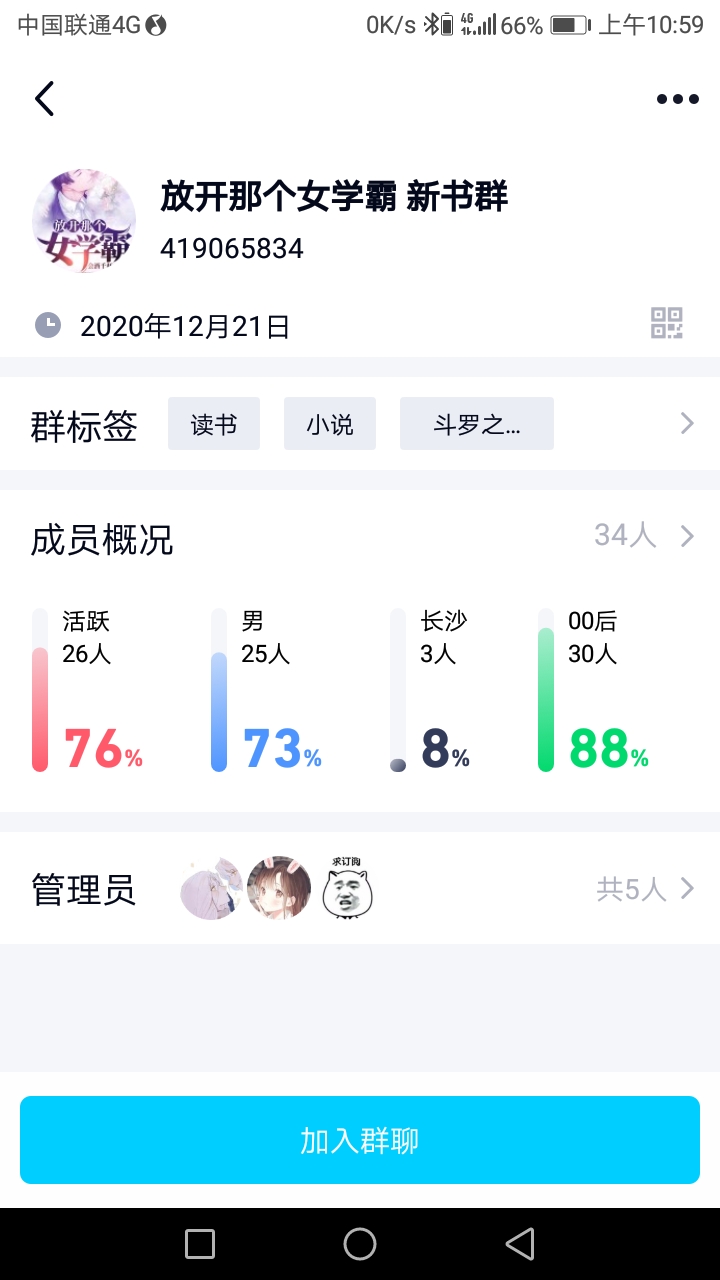This screenshot has height=1280, width=720.
Task: Open the group QR code icon
Action: (667, 324)
